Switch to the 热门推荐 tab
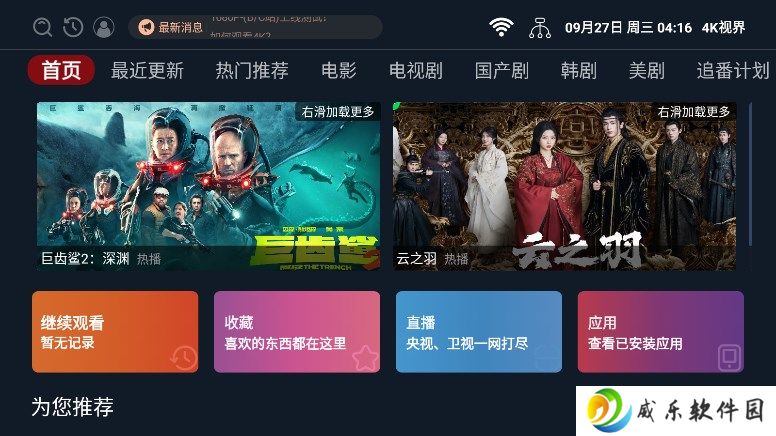 [x=252, y=70]
